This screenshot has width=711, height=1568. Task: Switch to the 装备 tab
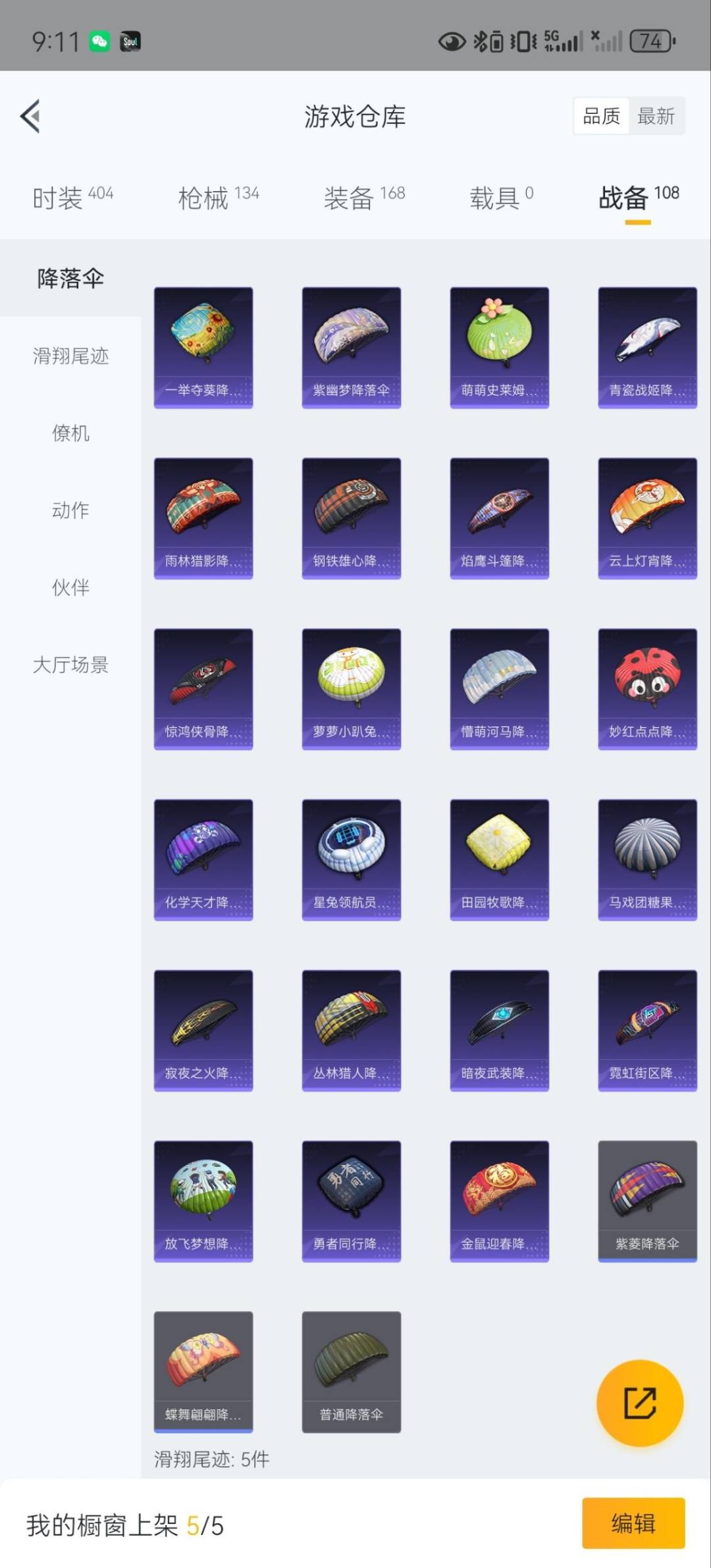pos(363,198)
